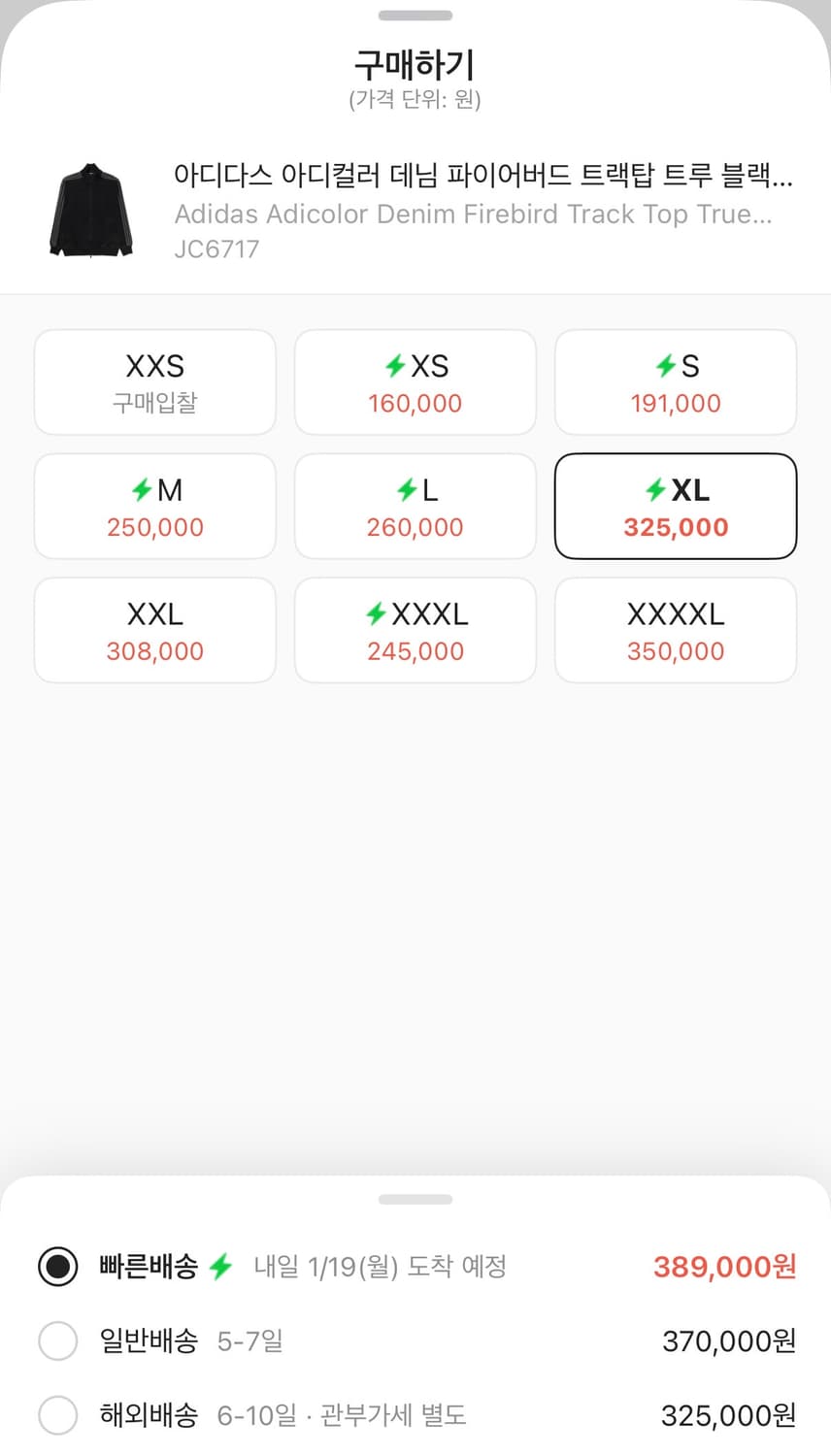
Task: Click the lightning icon on the M size
Action: coord(144,490)
